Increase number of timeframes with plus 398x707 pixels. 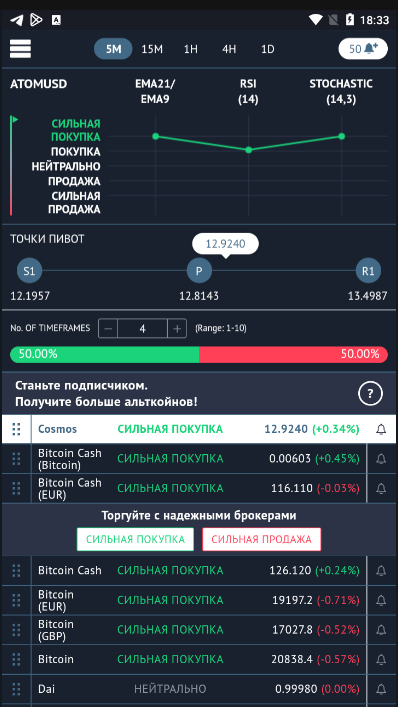point(177,328)
